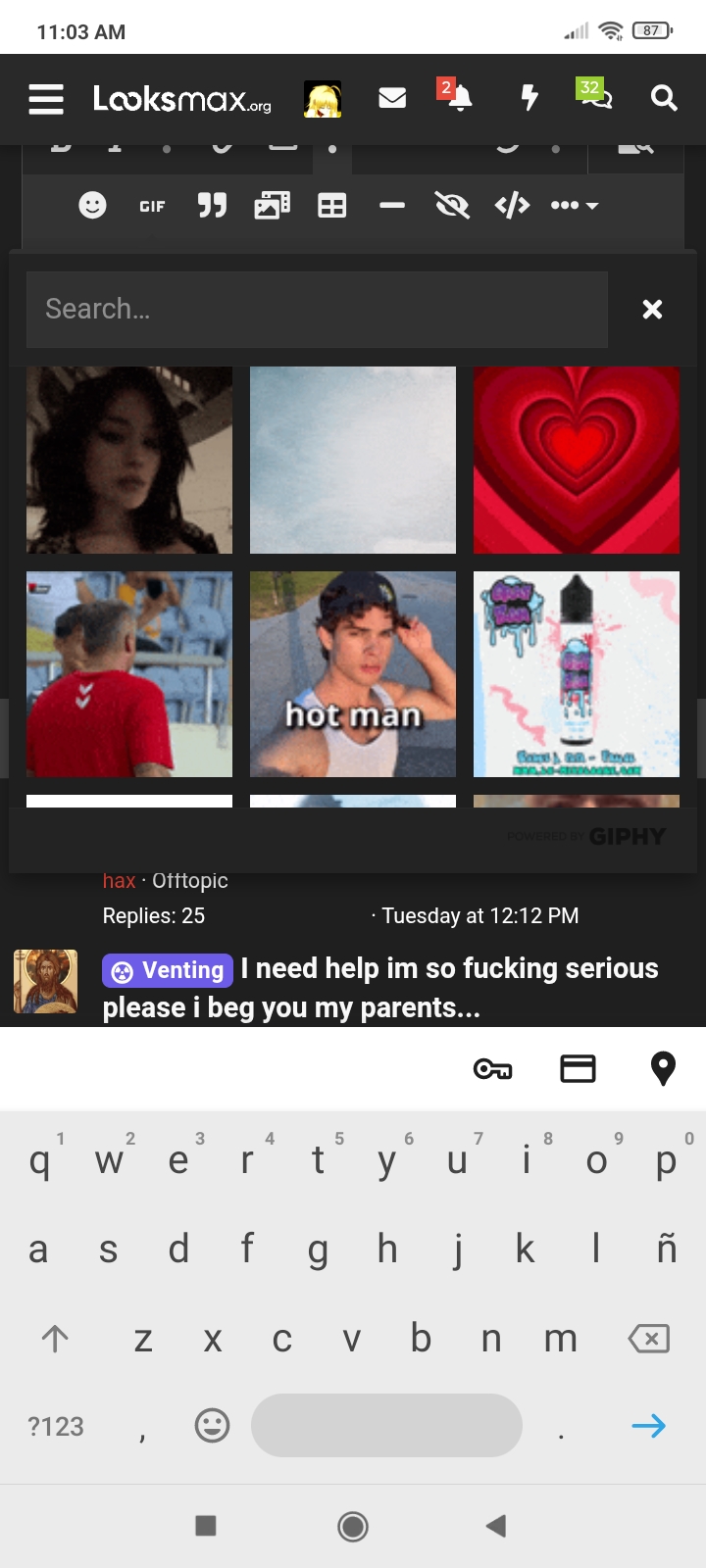Screen dimensions: 706x1568
Task: Attach an image using the image icon
Action: (x=272, y=206)
